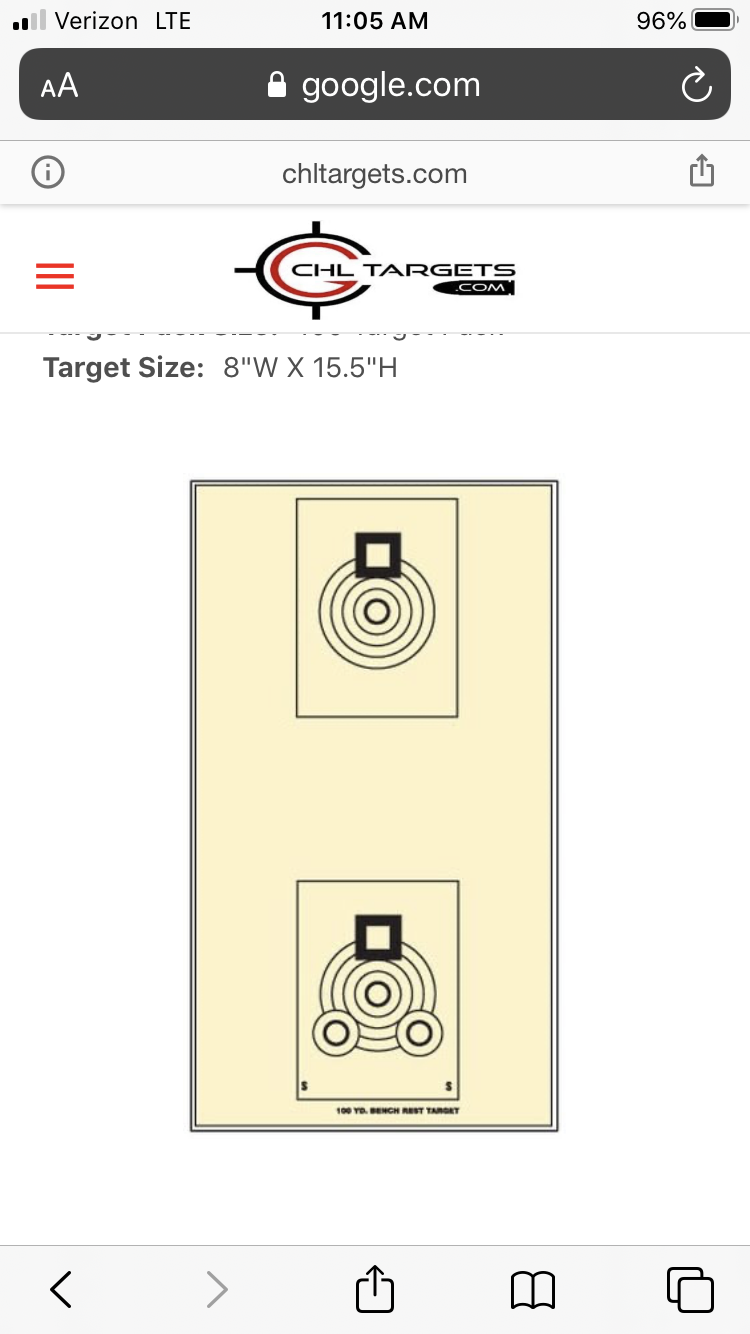Go back to the previous page
This screenshot has height=1334, width=750.
[61, 1289]
